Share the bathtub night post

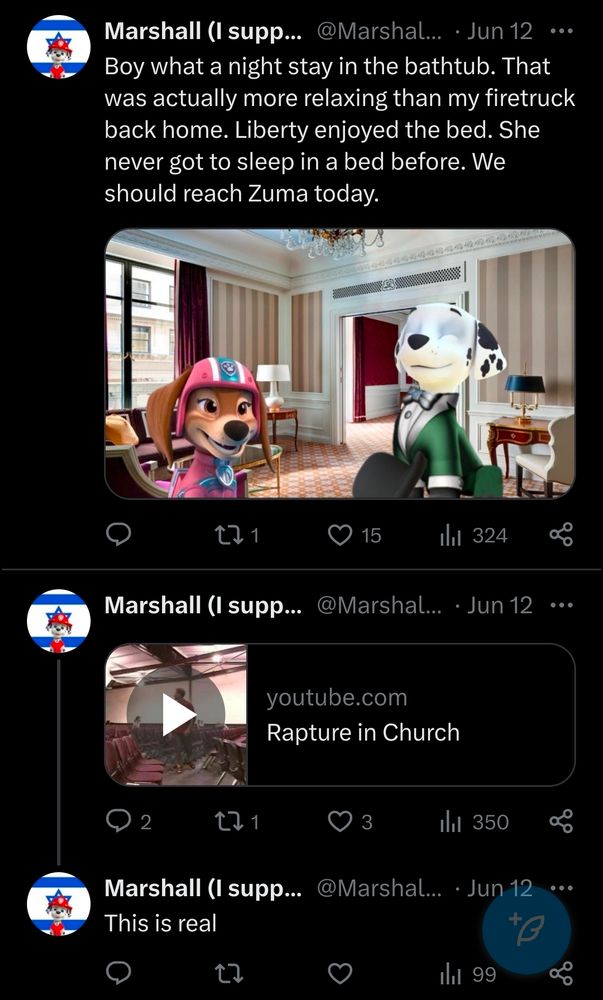tap(561, 535)
